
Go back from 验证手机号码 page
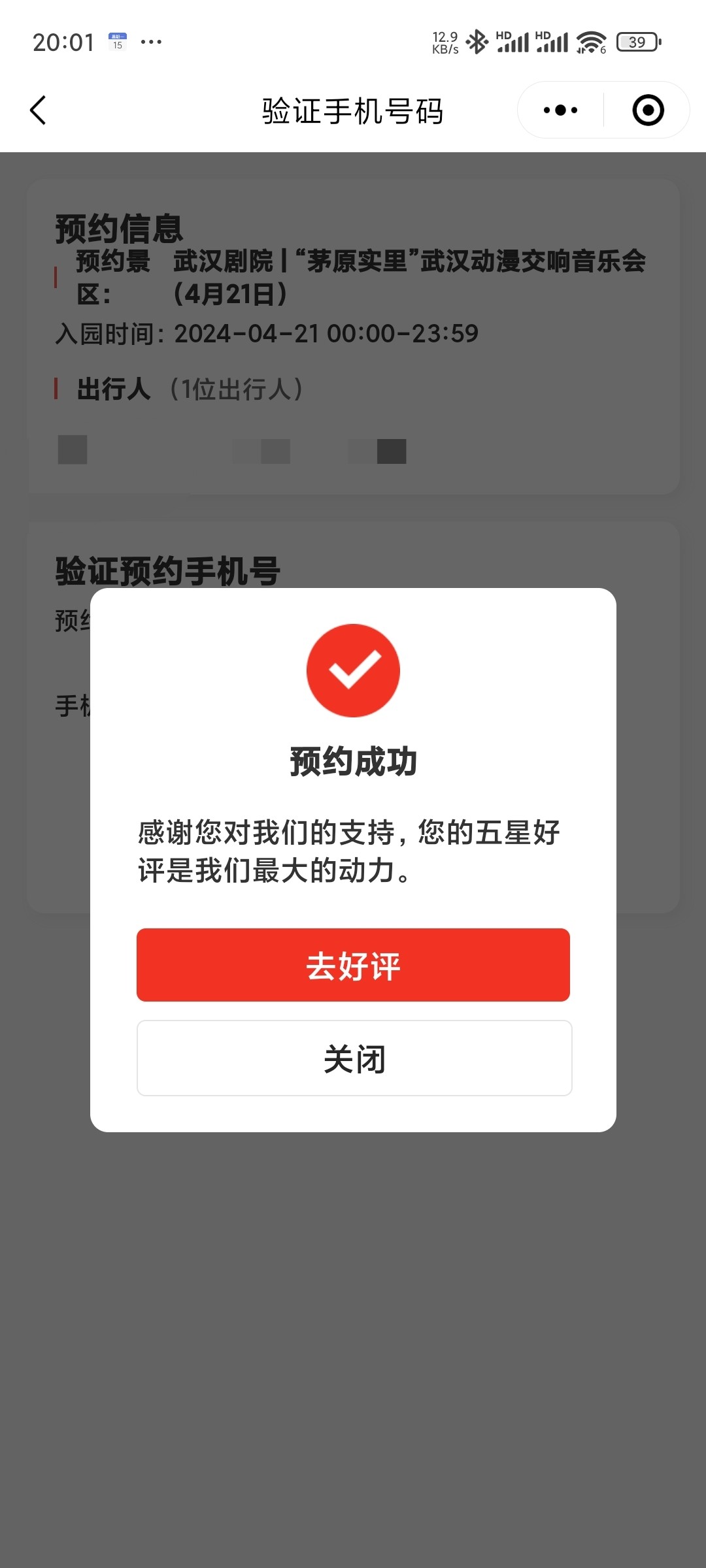coord(39,110)
